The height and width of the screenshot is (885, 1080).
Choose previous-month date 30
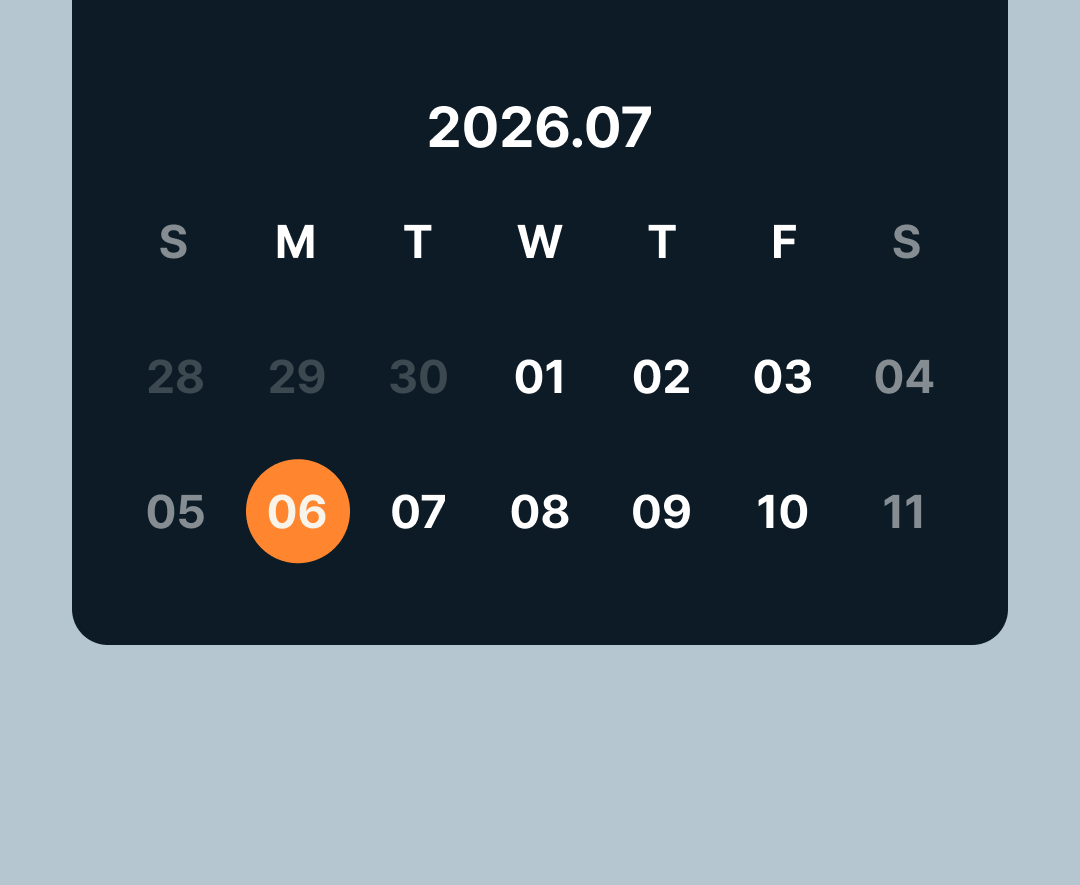[x=419, y=376]
